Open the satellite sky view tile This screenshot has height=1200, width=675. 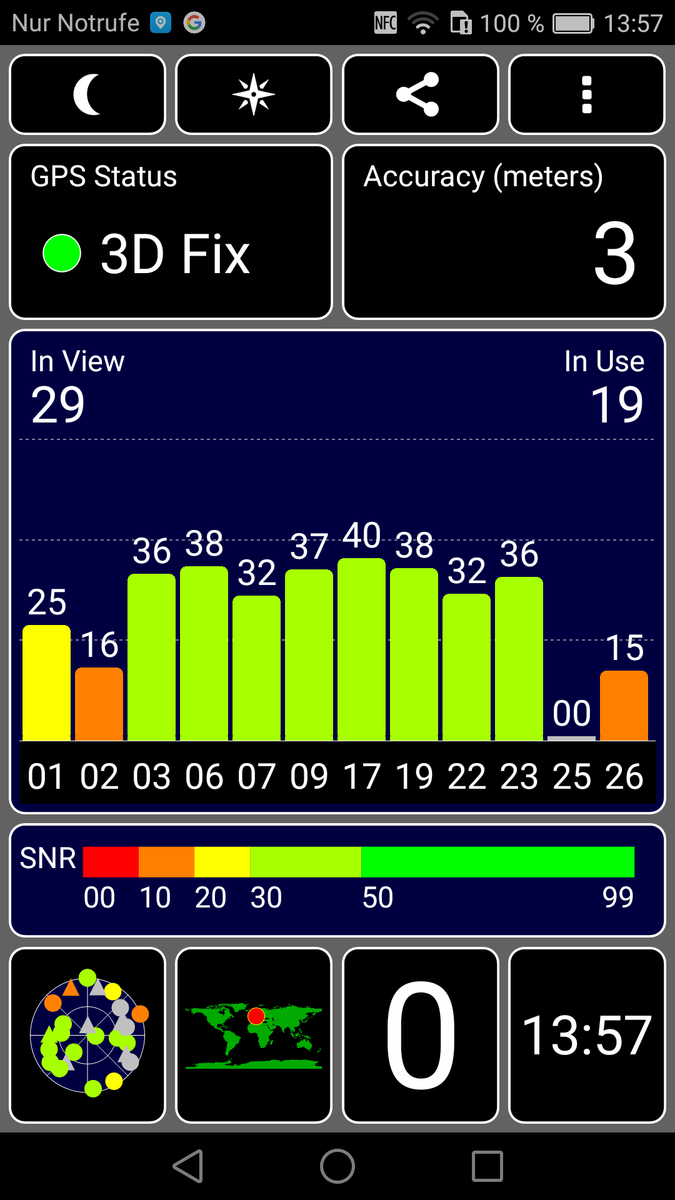(x=87, y=1035)
